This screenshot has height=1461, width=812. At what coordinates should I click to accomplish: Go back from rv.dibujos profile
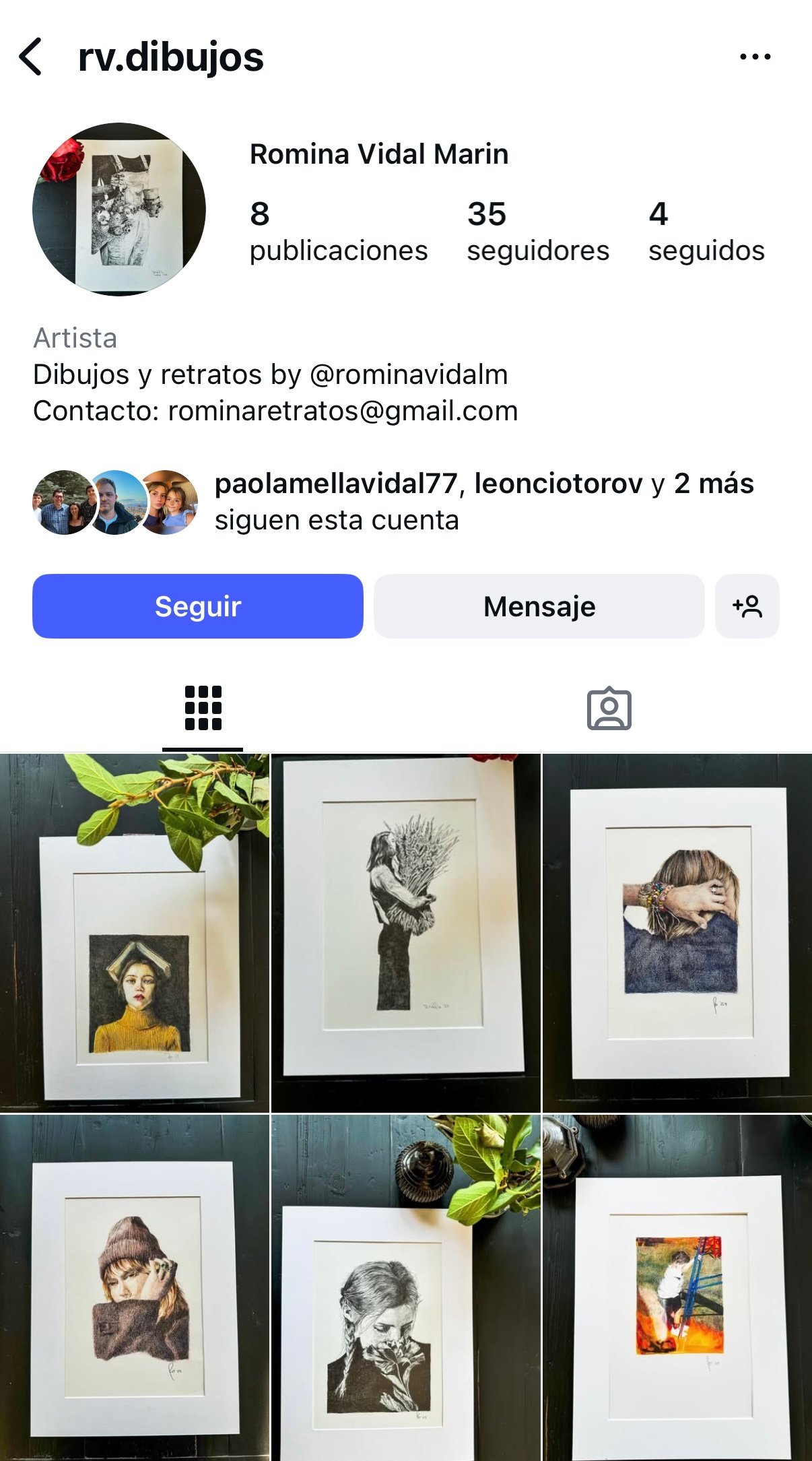(31, 57)
